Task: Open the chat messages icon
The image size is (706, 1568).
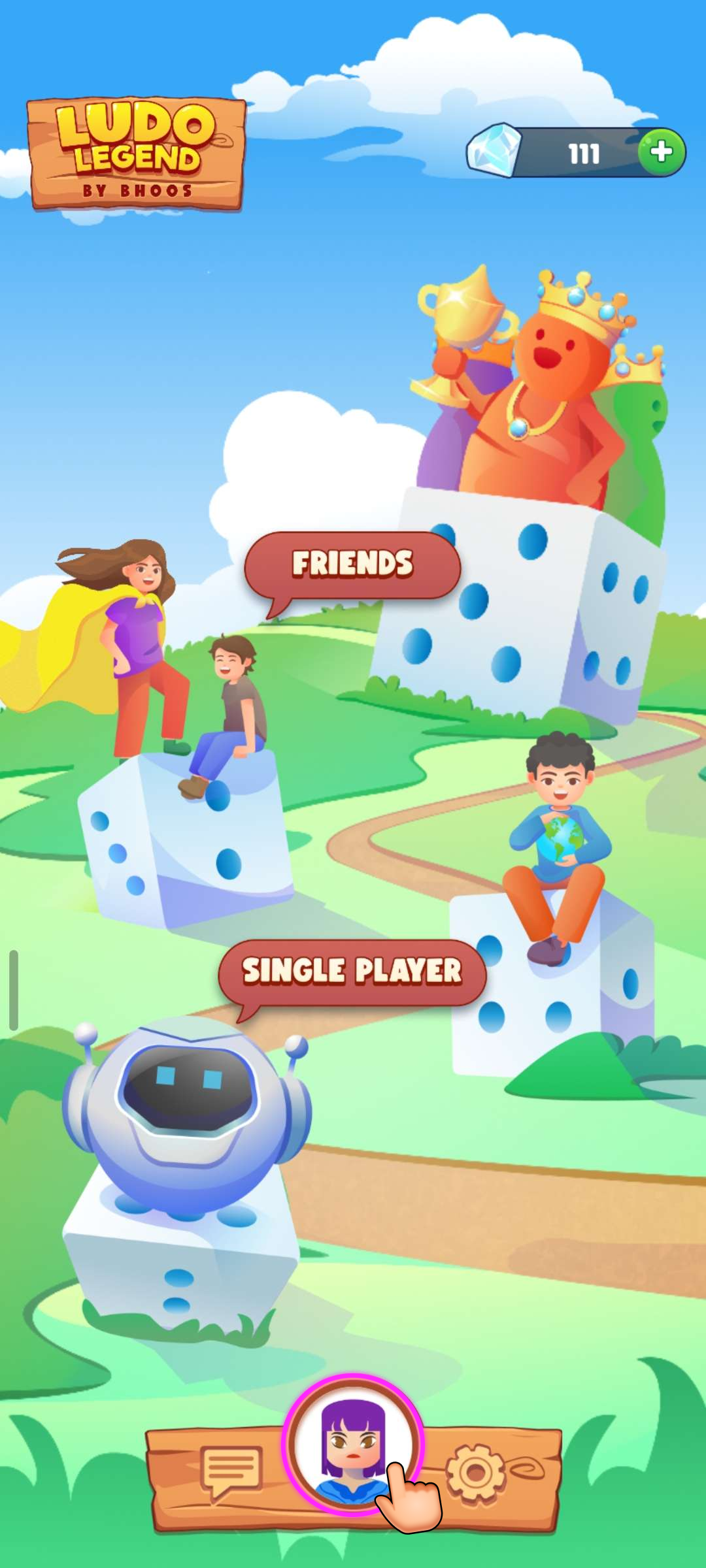Action: [231, 1471]
